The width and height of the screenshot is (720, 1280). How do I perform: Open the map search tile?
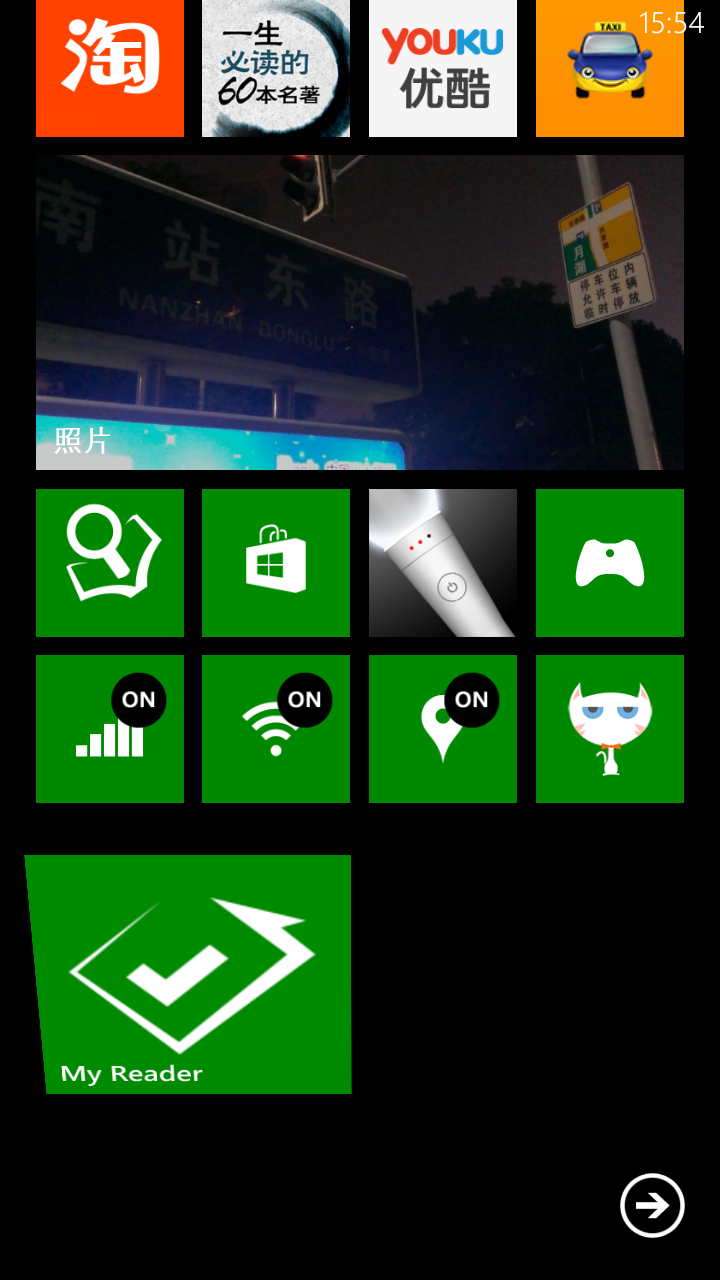[110, 563]
